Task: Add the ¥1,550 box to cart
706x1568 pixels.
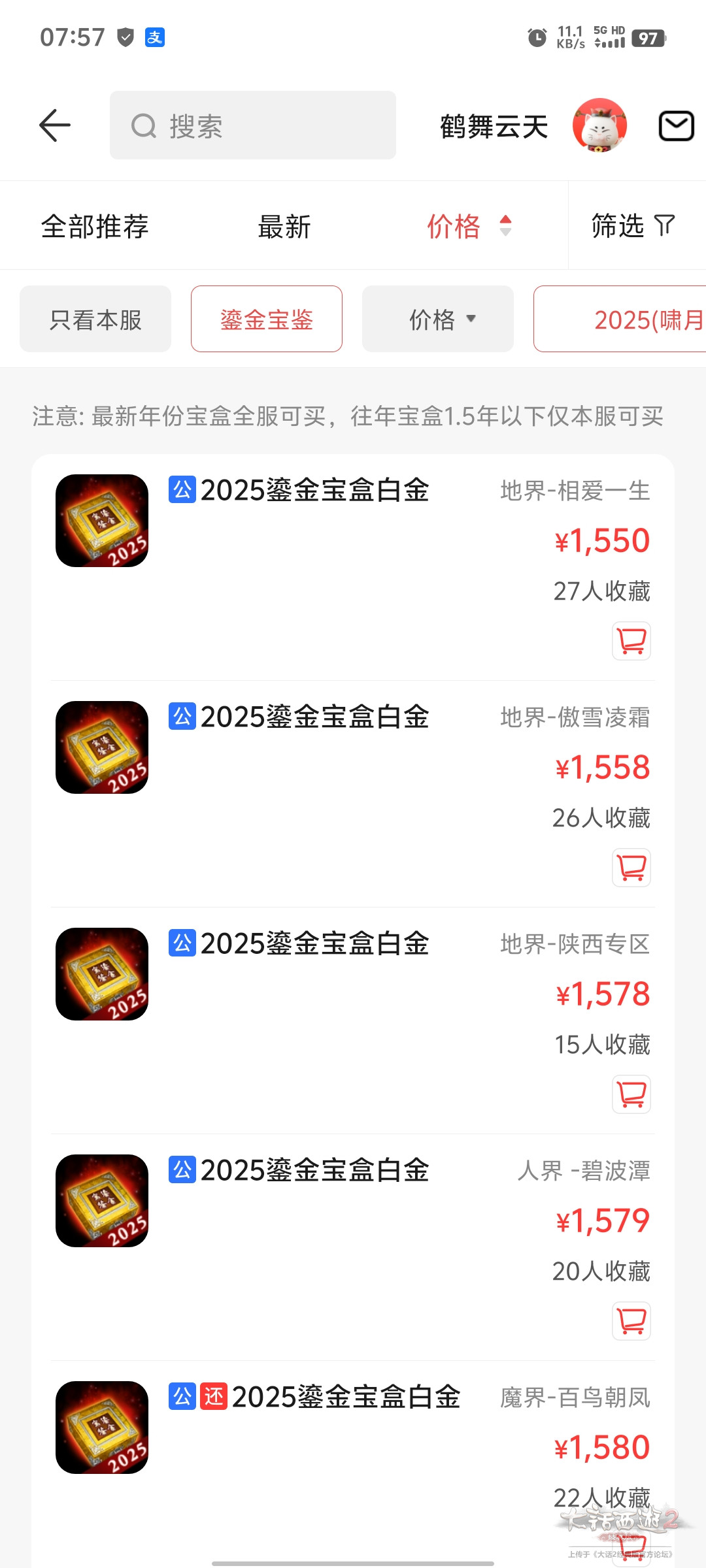Action: click(x=631, y=641)
